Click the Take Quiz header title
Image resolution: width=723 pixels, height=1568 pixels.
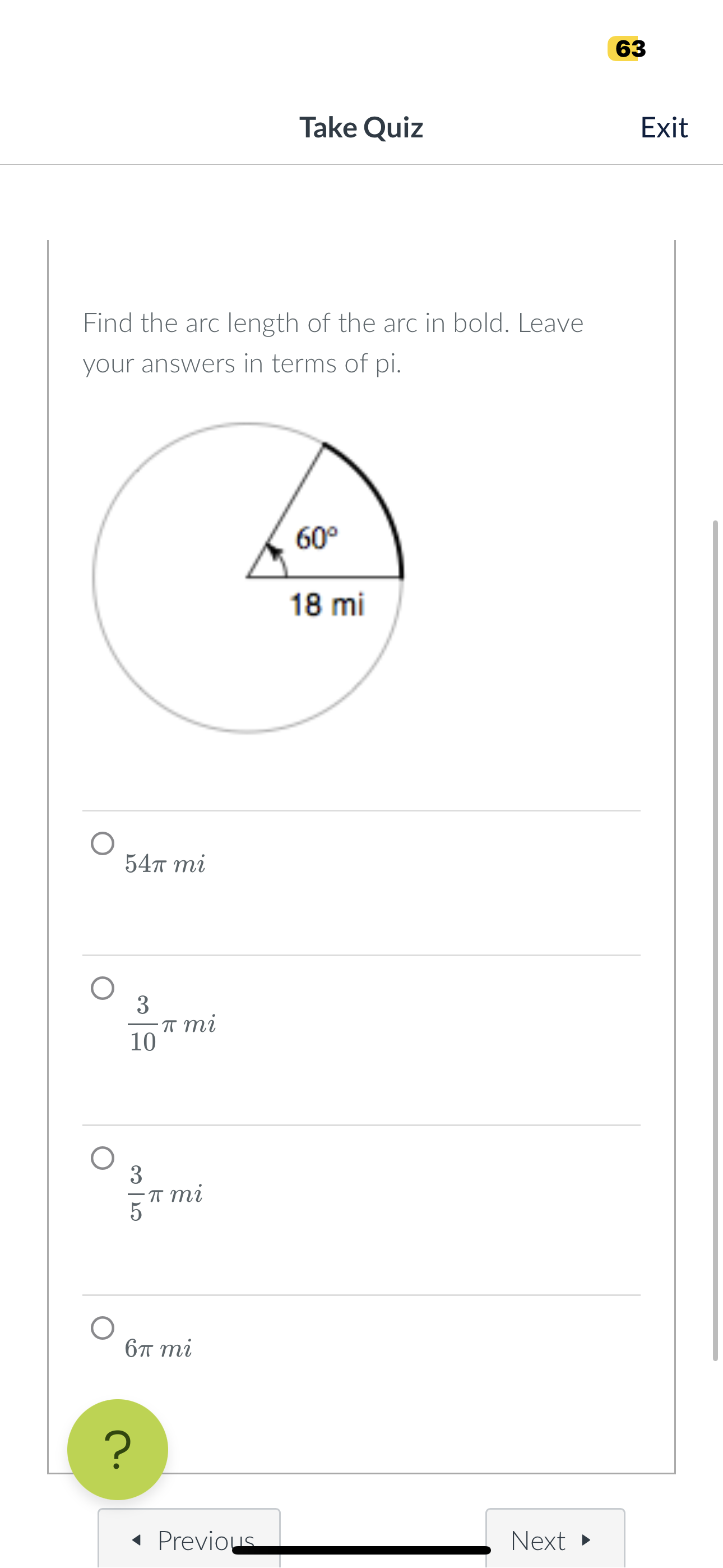tap(361, 127)
